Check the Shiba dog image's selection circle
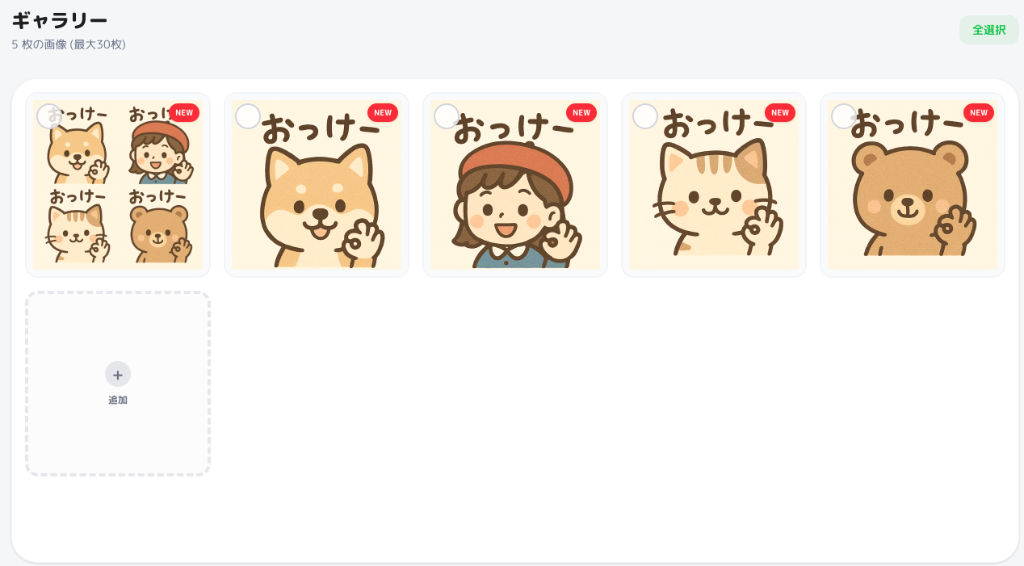The height and width of the screenshot is (566, 1024). pos(248,117)
